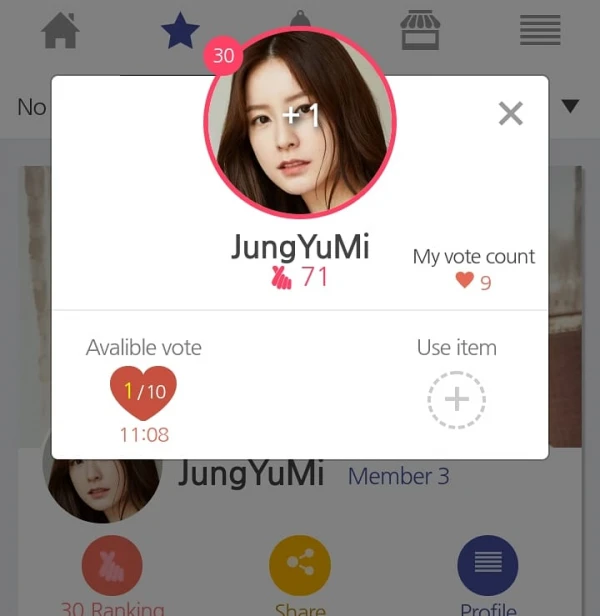Cast a vote with the heart button
The width and height of the screenshot is (600, 616).
143,392
